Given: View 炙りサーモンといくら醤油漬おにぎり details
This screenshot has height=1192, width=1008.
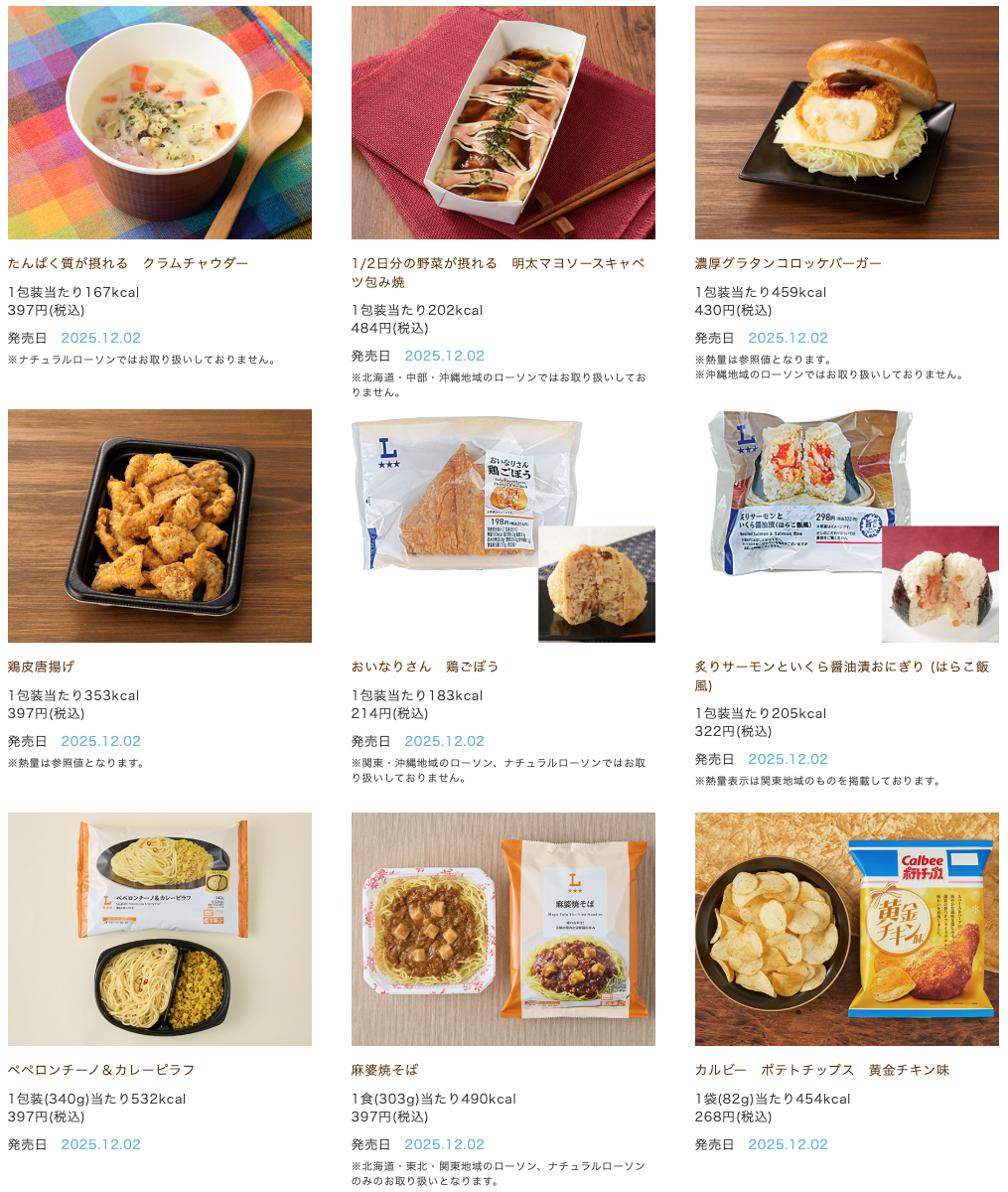Looking at the screenshot, I should 846,526.
